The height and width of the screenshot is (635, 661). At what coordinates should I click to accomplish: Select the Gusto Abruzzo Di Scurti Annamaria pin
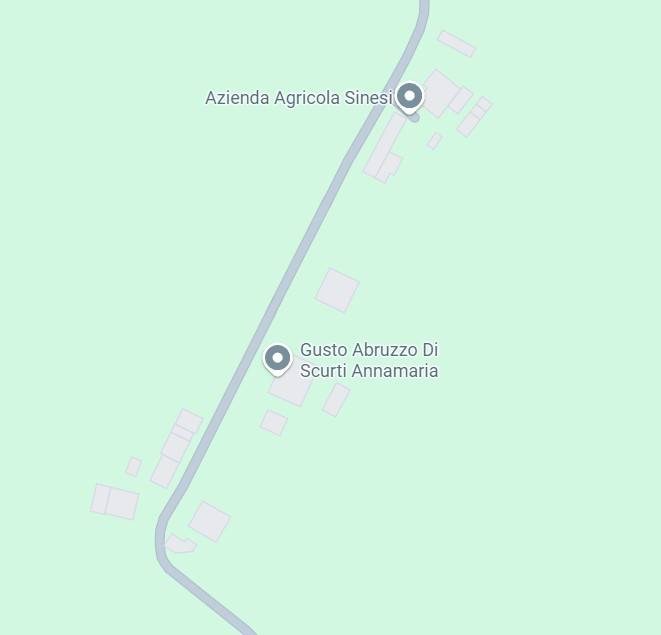[x=277, y=357]
